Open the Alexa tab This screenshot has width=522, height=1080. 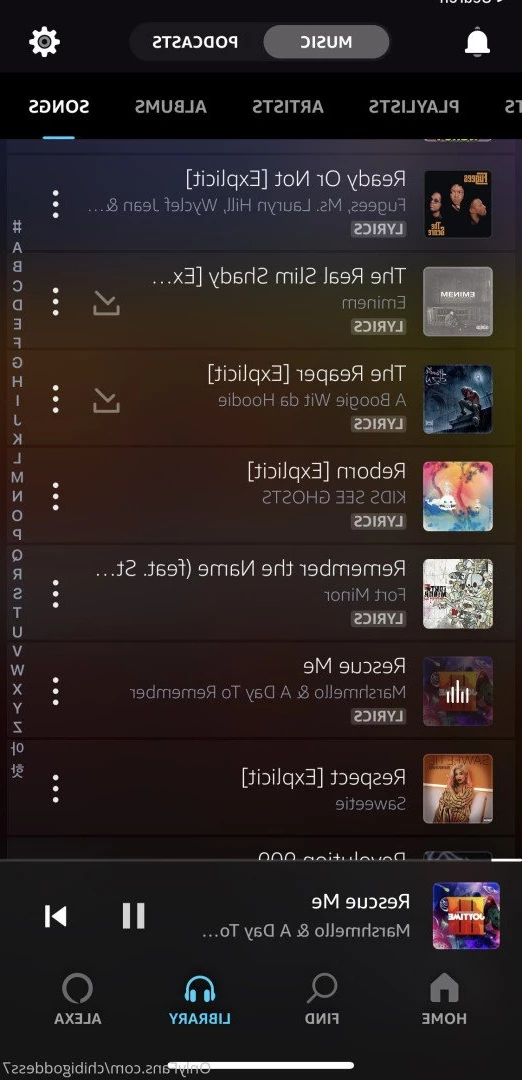pyautogui.click(x=78, y=999)
